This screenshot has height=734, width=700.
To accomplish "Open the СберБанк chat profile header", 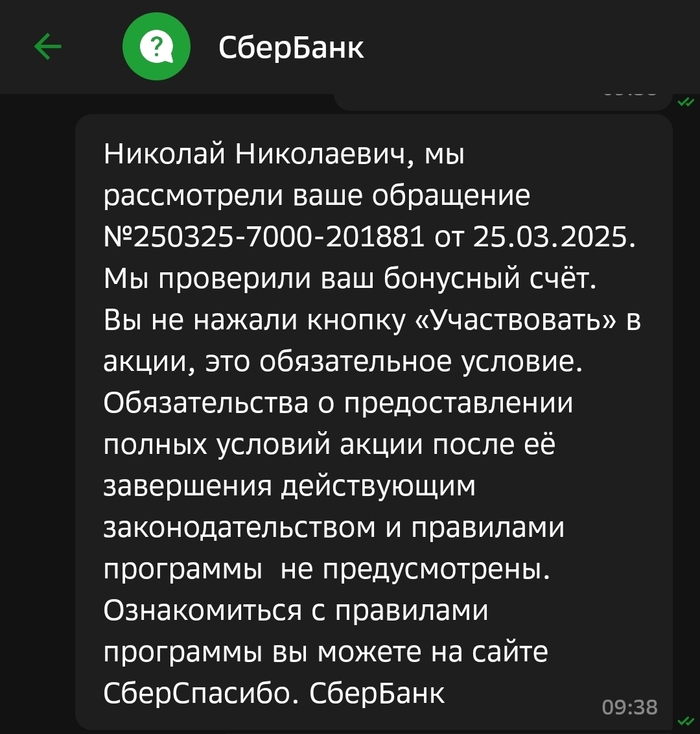I will pos(291,47).
